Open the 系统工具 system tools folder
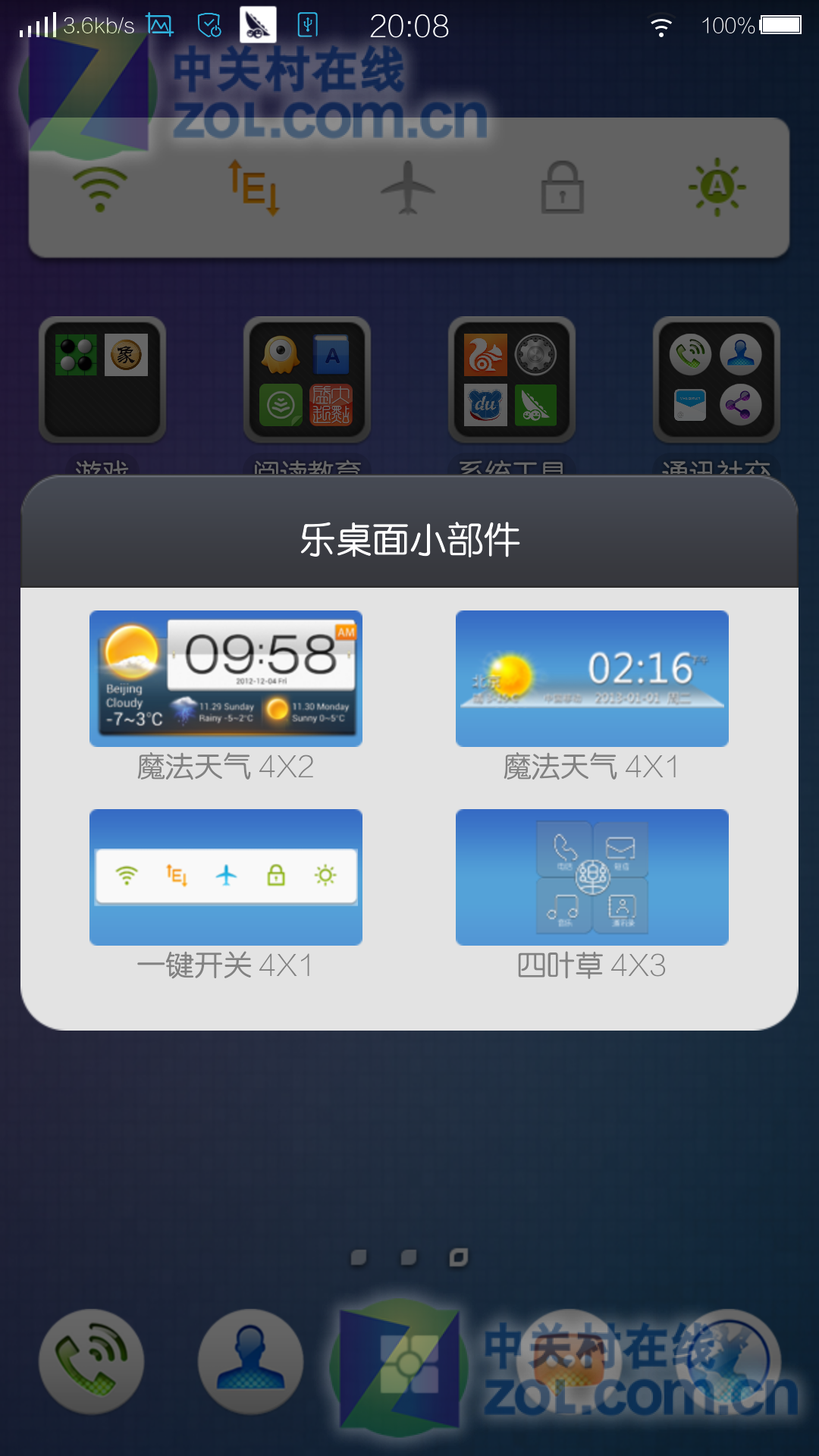The height and width of the screenshot is (1456, 819). tap(512, 380)
